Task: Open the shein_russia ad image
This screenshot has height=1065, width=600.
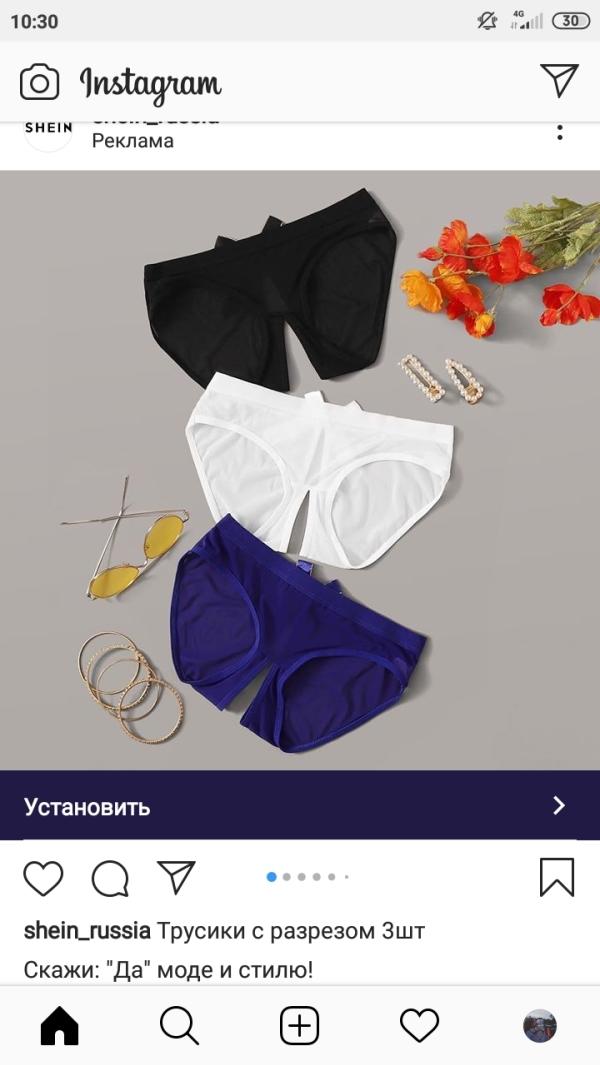Action: tap(300, 470)
